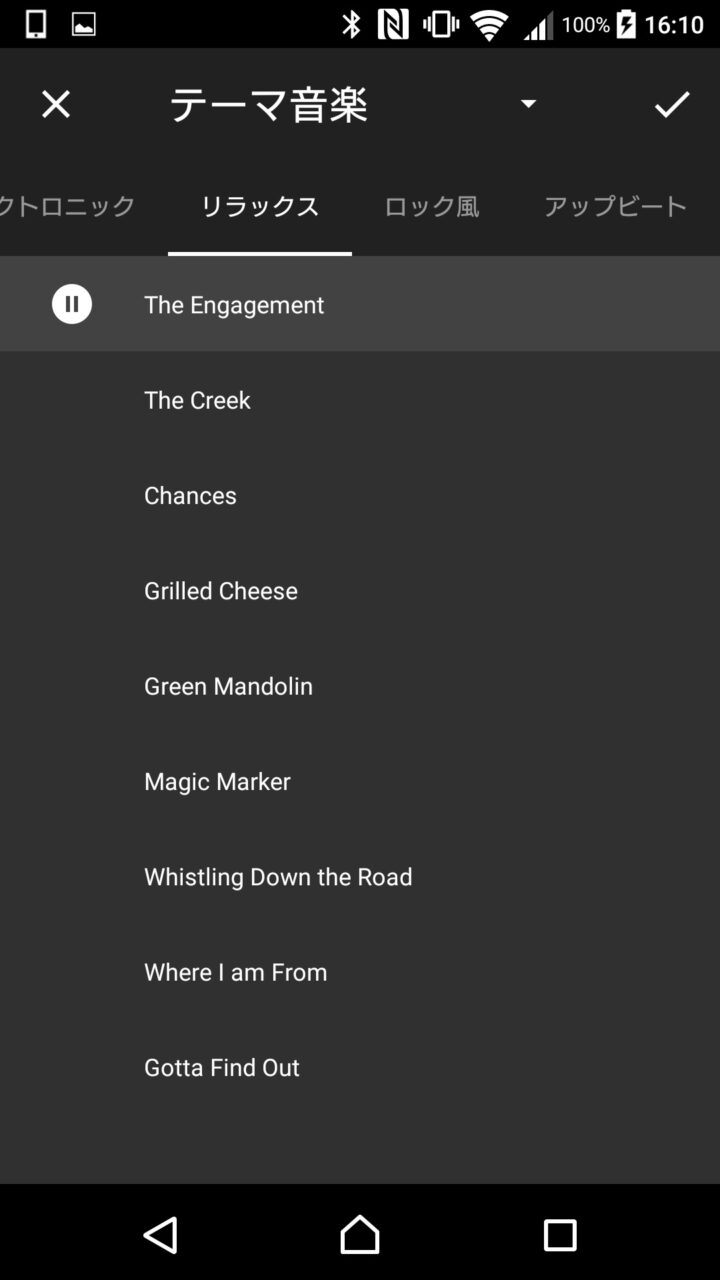
Task: Go back with the system back button
Action: (x=161, y=1235)
